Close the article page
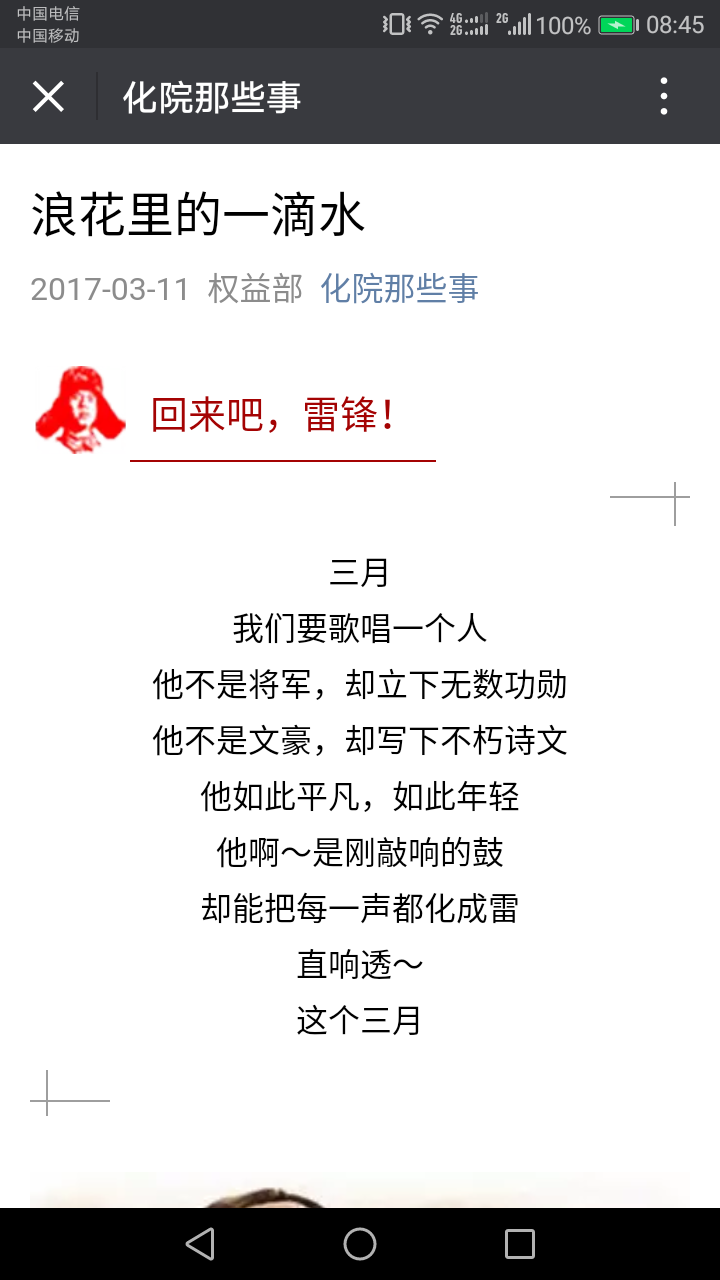 [48, 97]
